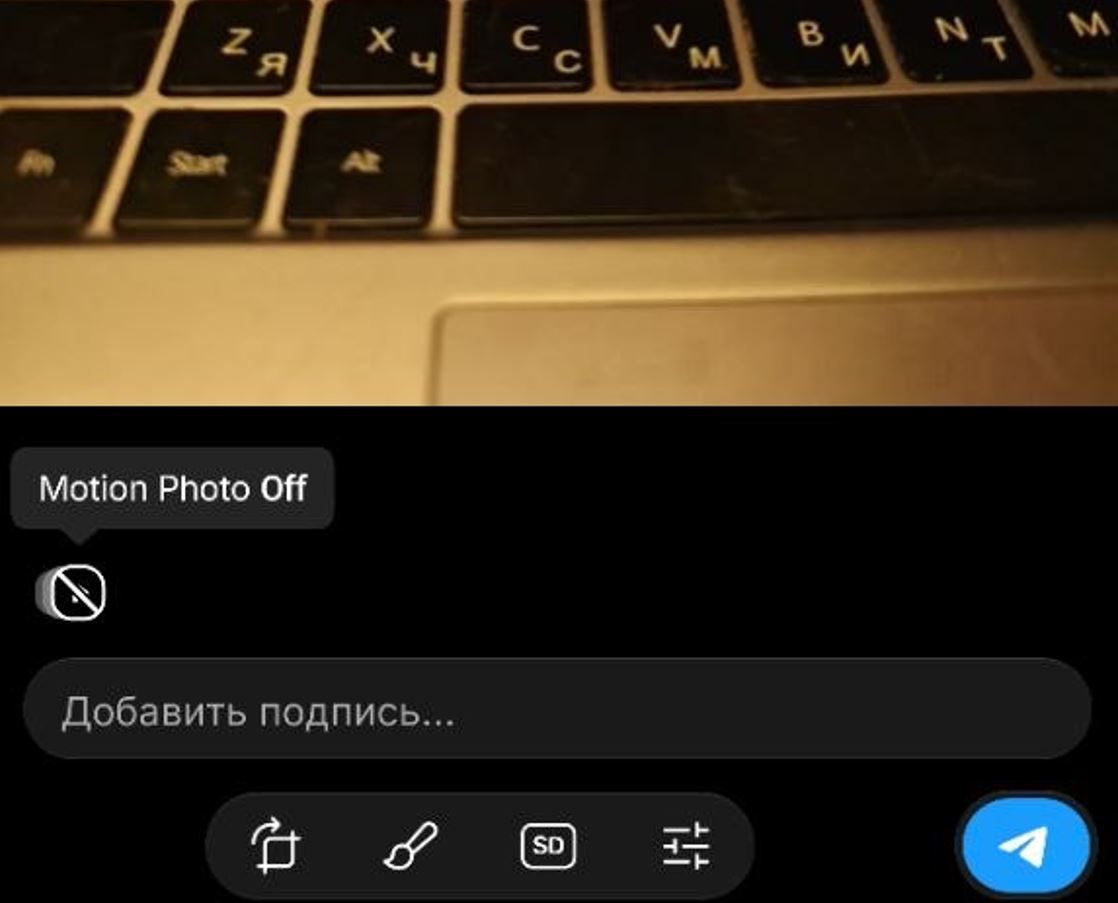The height and width of the screenshot is (903, 1118).
Task: Switch the SD quality setting
Action: [x=548, y=847]
